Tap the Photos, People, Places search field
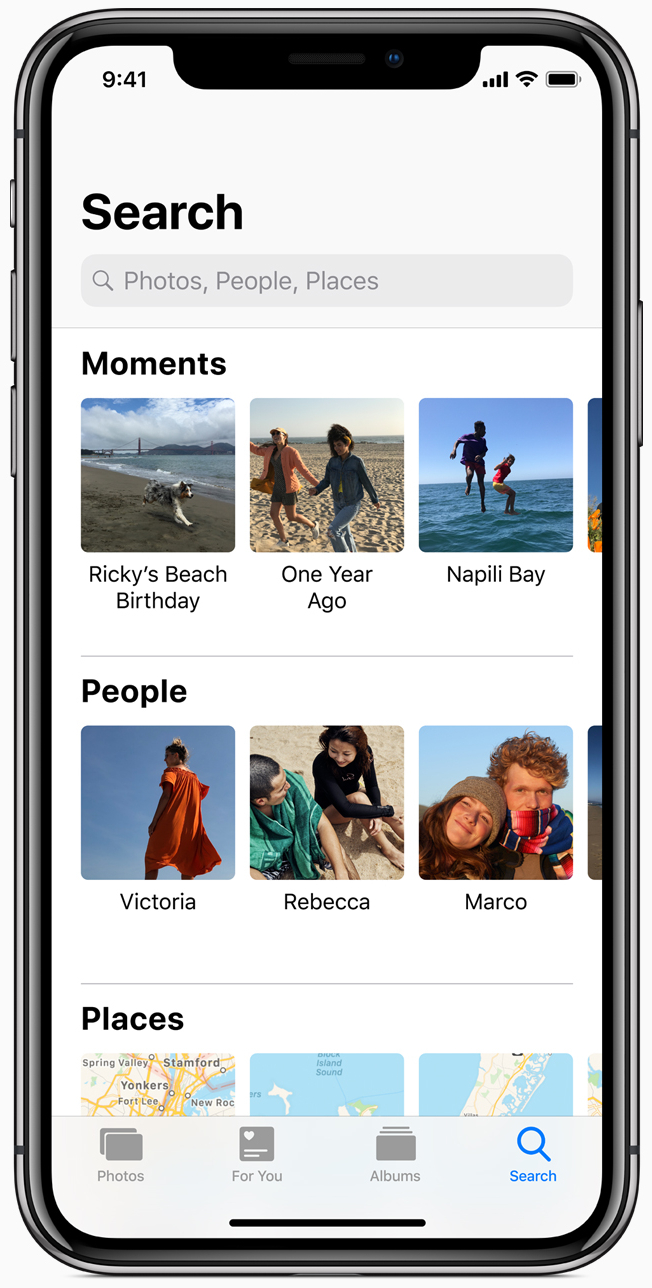The image size is (652, 1288). click(x=326, y=281)
